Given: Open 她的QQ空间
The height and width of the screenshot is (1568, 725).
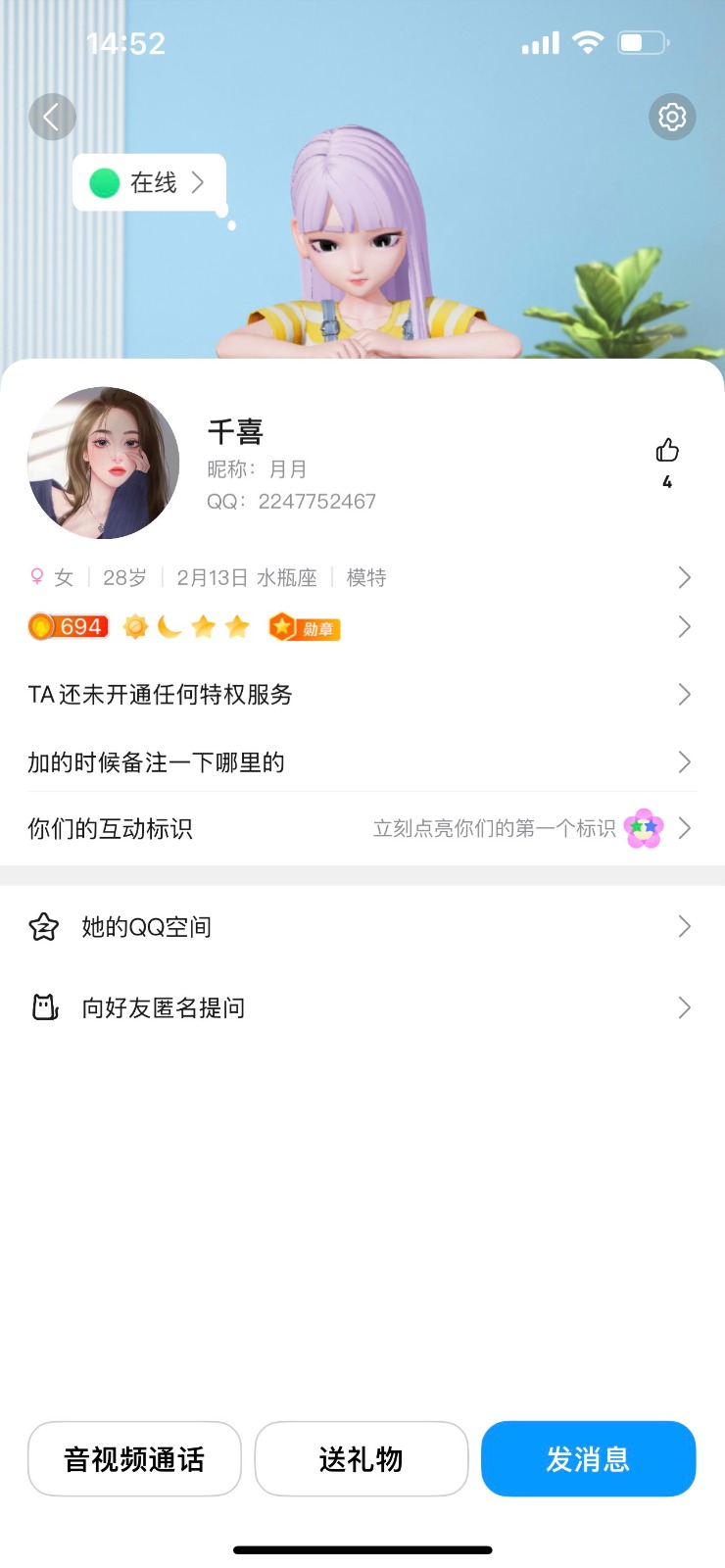Looking at the screenshot, I should point(361,927).
